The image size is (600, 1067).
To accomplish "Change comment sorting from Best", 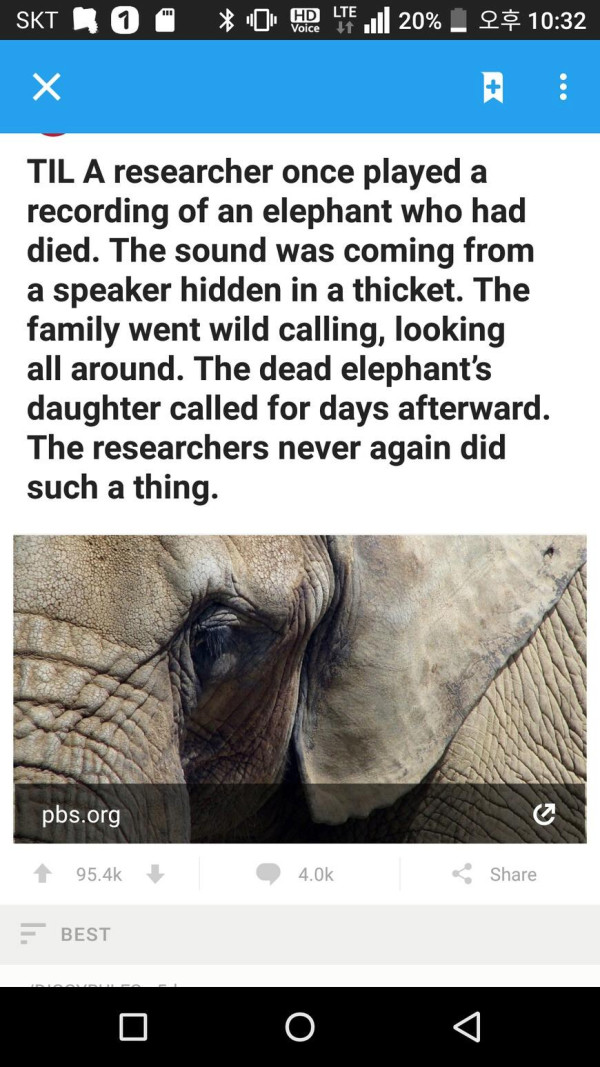I will (x=66, y=934).
